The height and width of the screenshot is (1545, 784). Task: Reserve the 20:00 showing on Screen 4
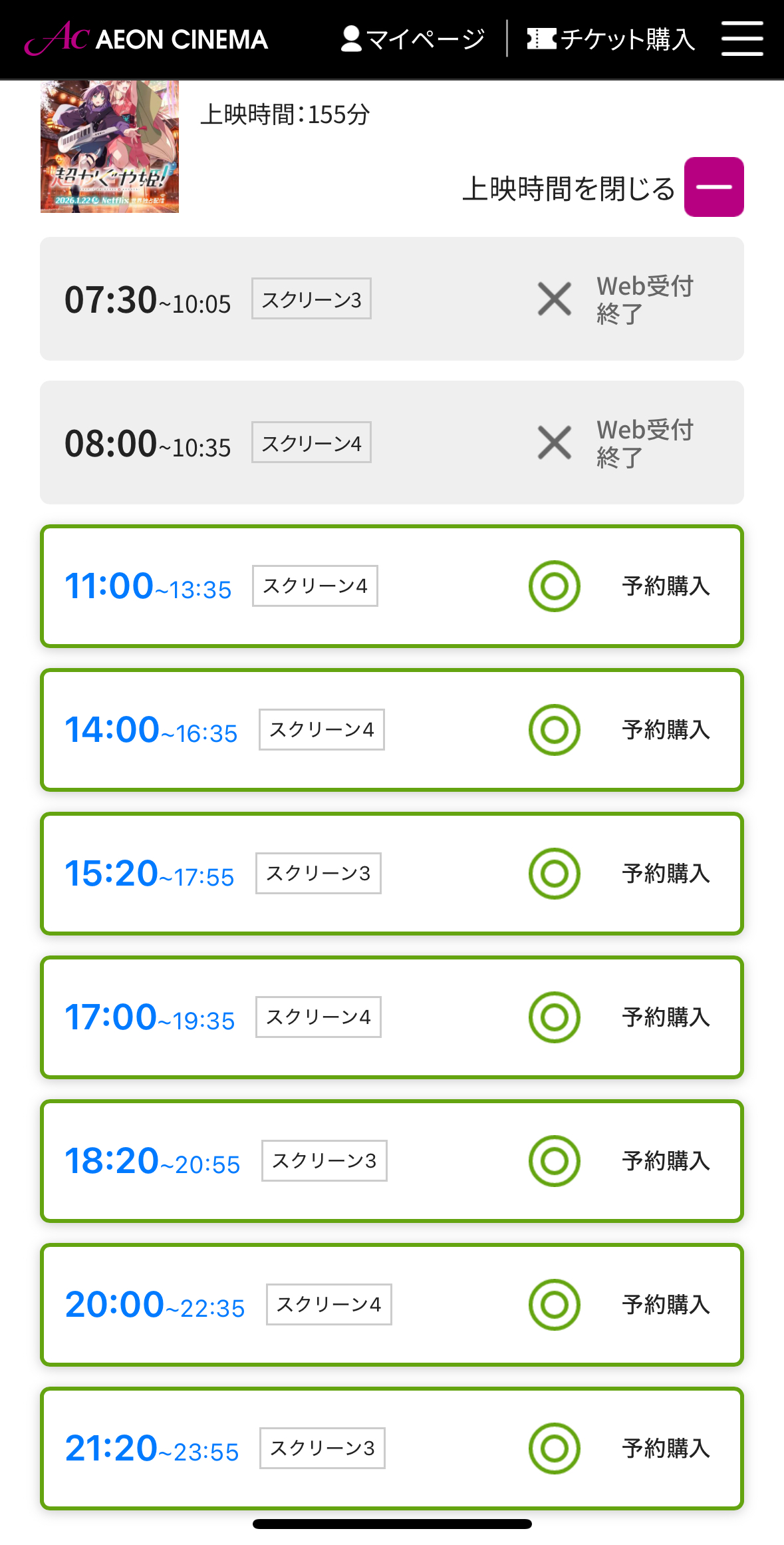point(392,1305)
